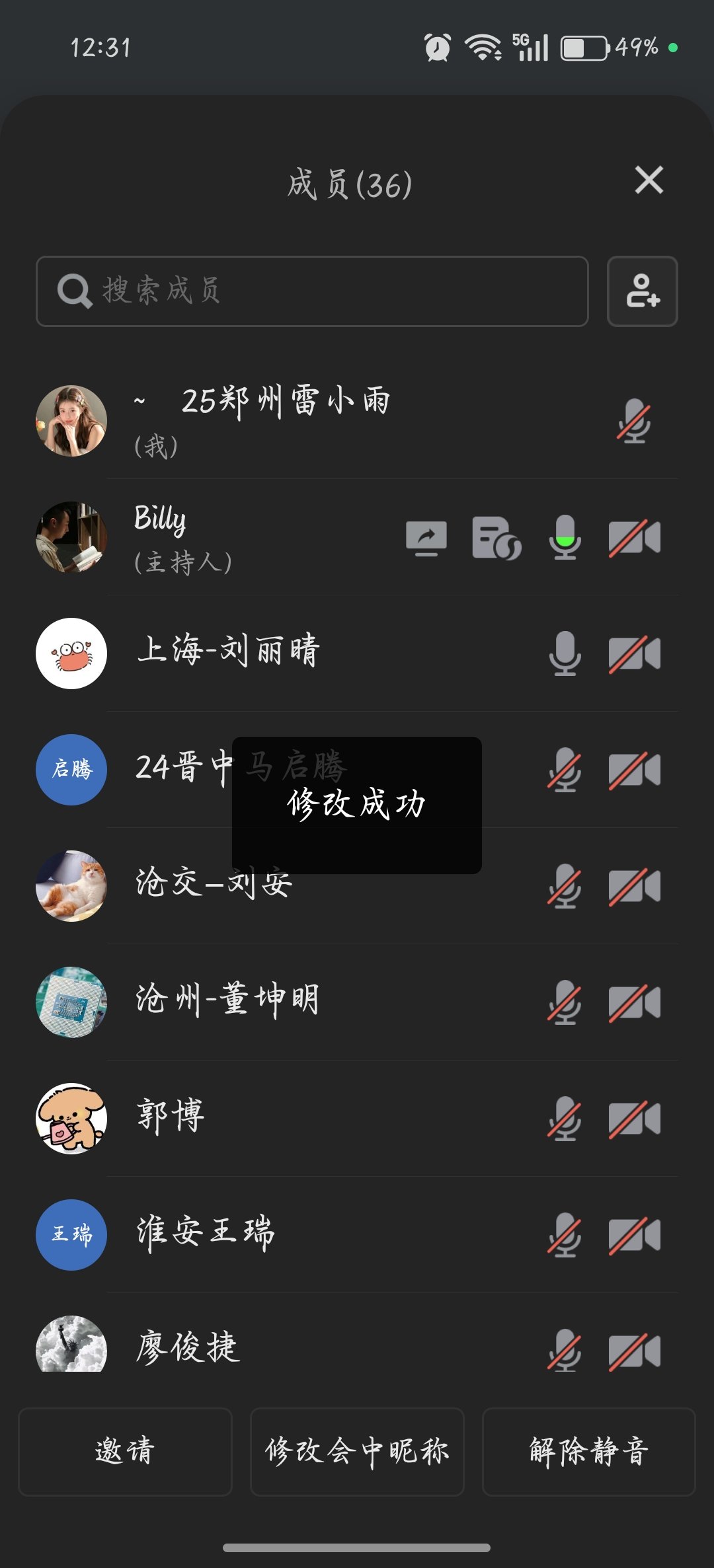714x1568 pixels.
Task: Close the members panel with the X
Action: click(x=648, y=180)
